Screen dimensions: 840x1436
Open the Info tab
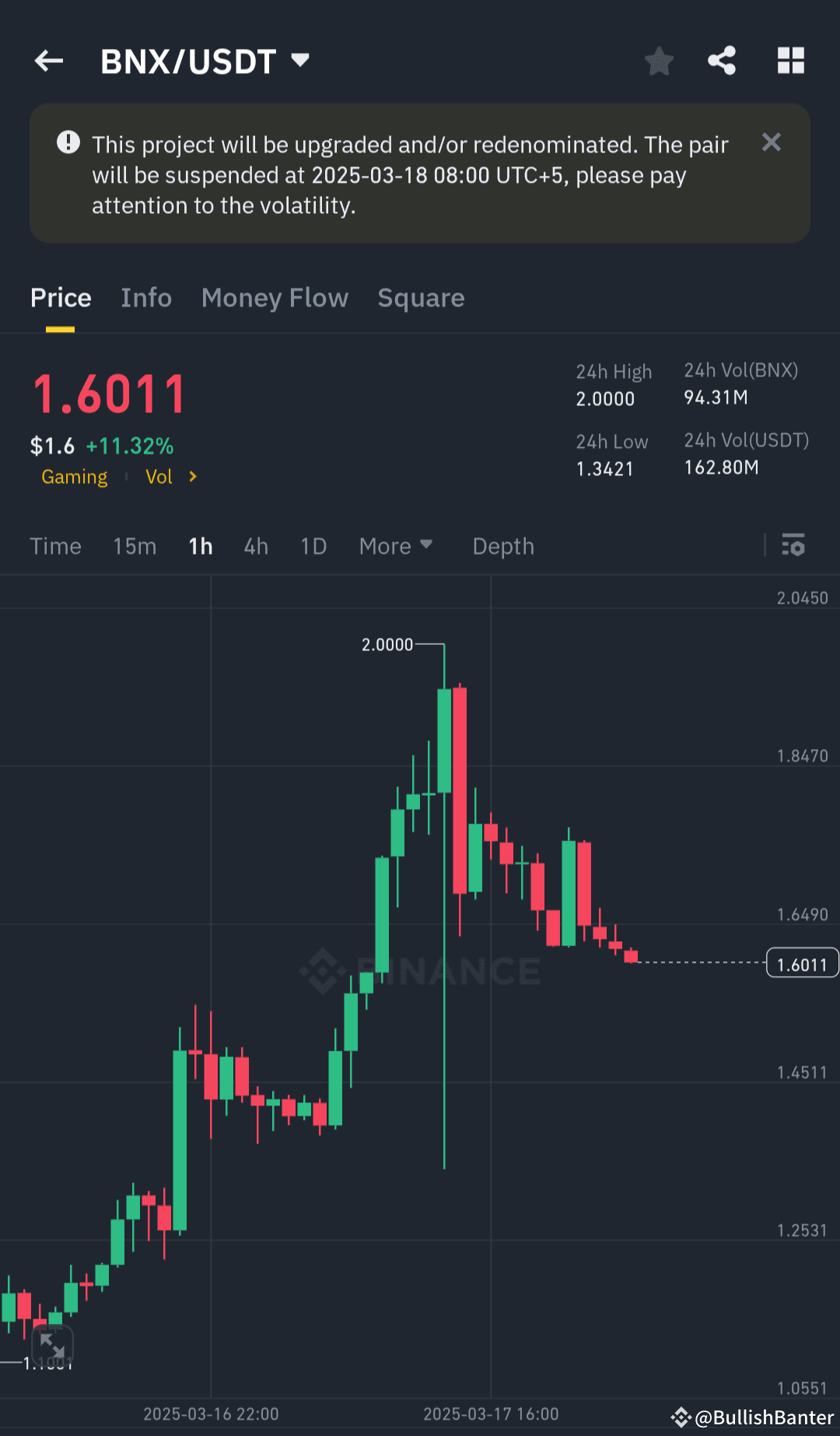pos(145,298)
